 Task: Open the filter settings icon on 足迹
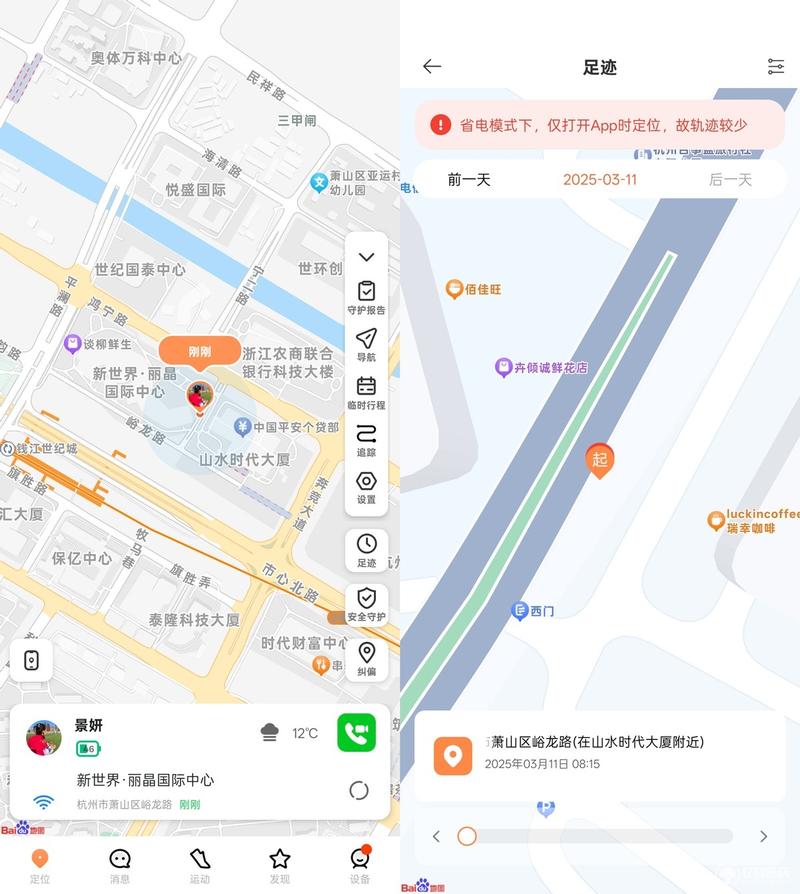pos(776,67)
